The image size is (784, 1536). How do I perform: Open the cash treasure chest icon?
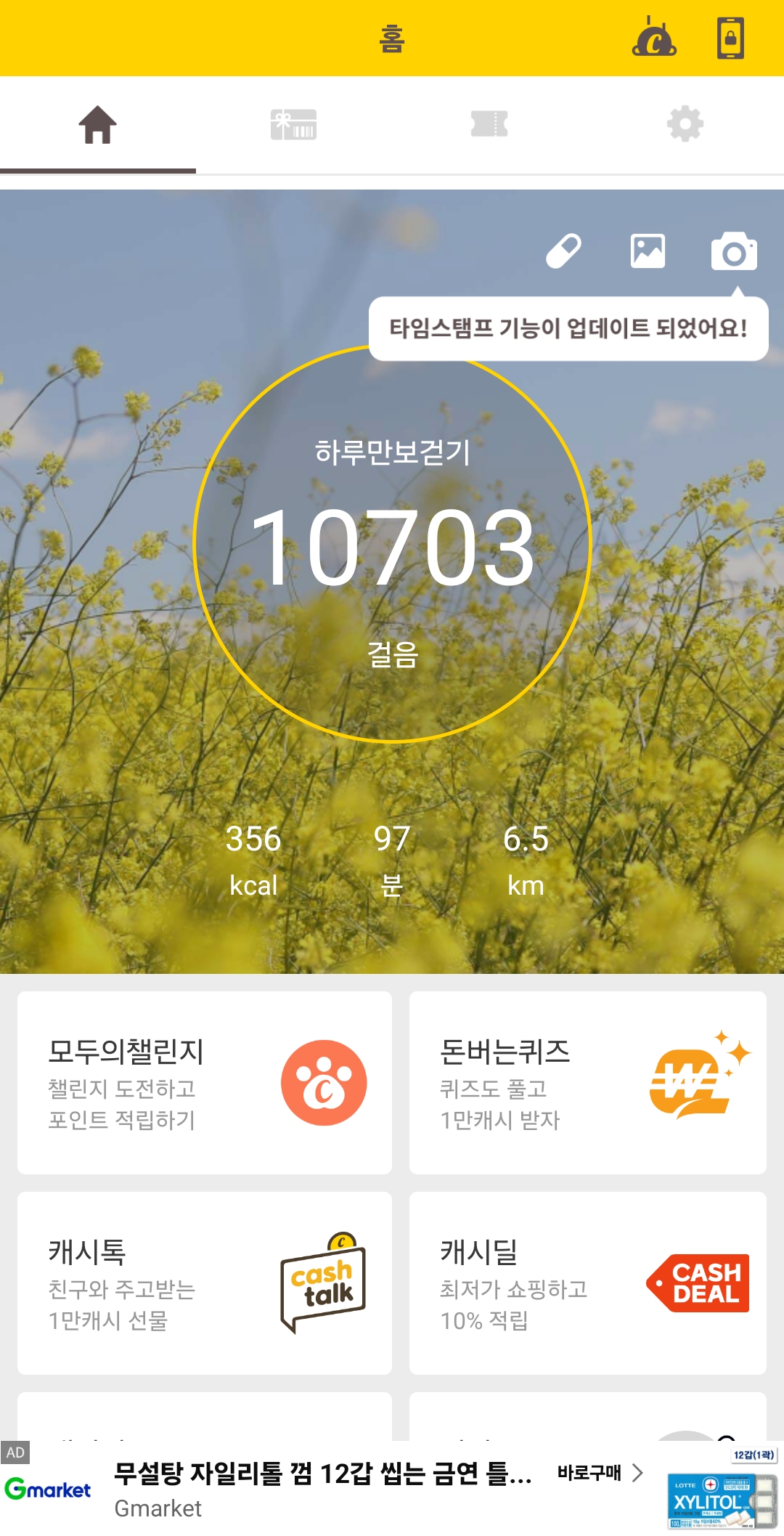(654, 38)
